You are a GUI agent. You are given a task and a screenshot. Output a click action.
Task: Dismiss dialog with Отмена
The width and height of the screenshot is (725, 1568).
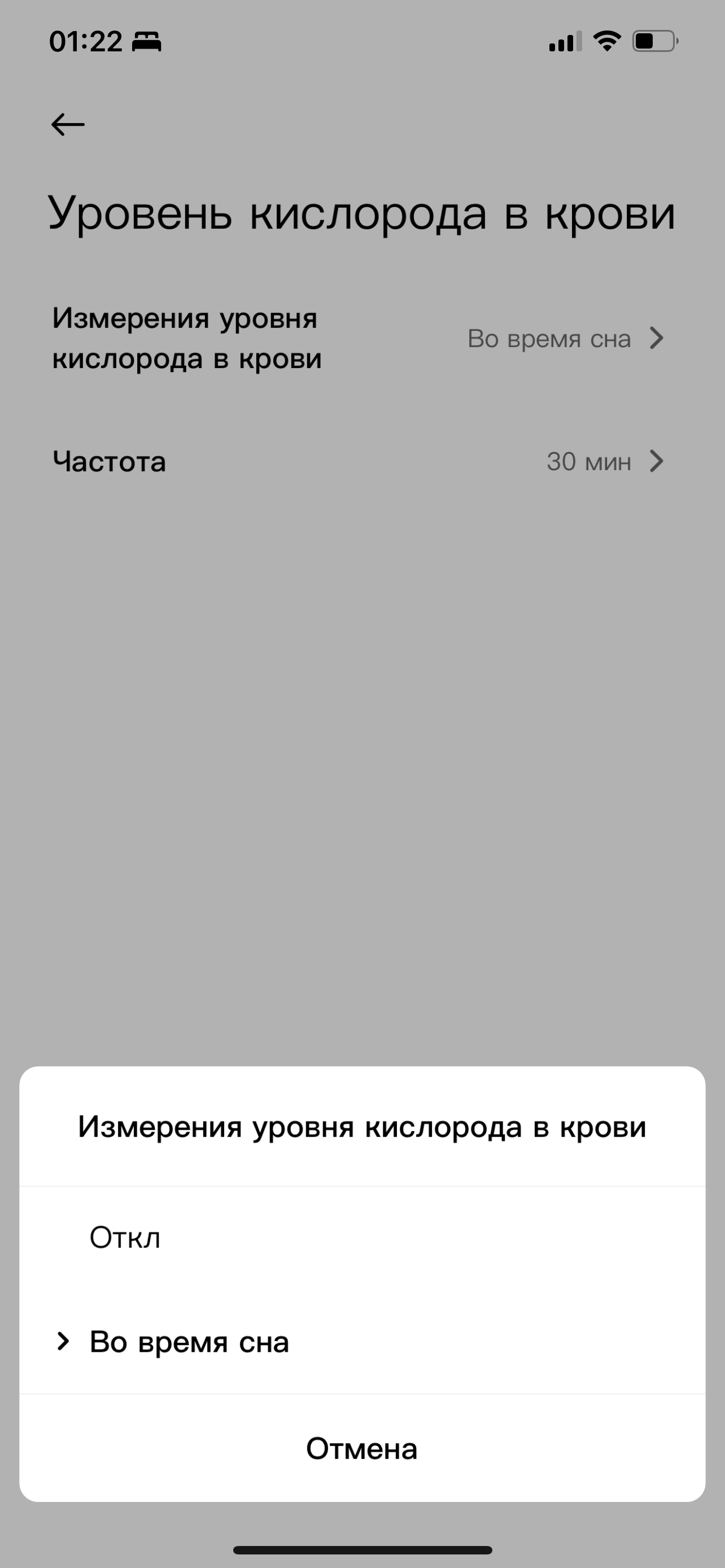[362, 1449]
